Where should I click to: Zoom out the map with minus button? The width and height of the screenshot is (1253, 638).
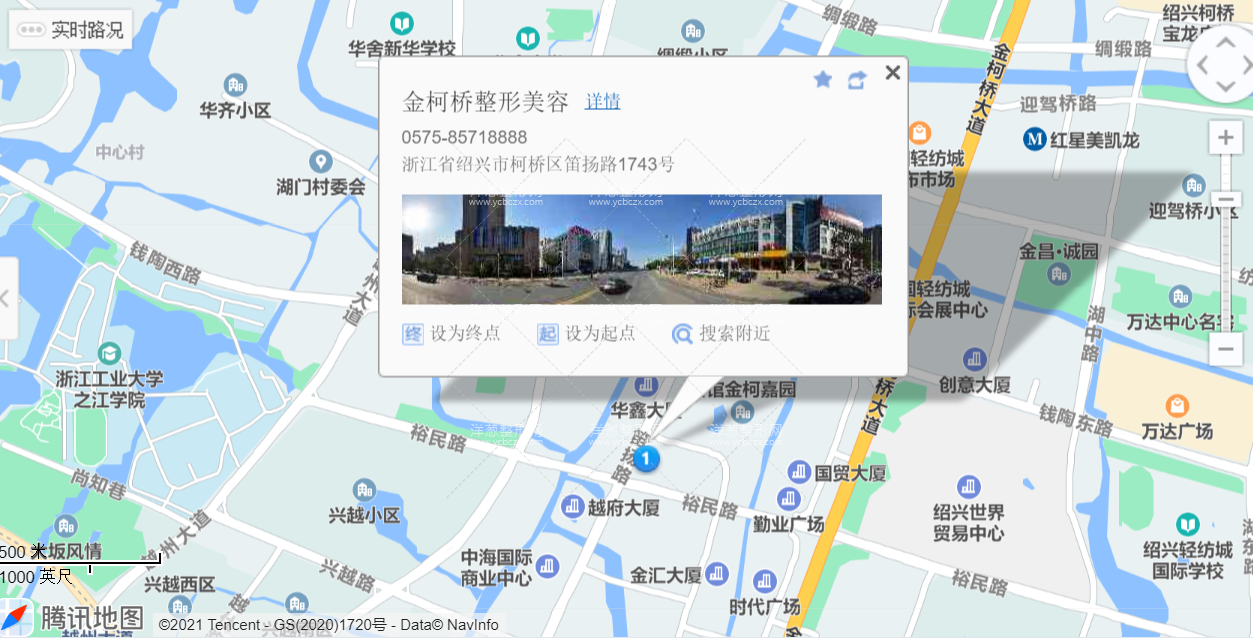(x=1226, y=349)
